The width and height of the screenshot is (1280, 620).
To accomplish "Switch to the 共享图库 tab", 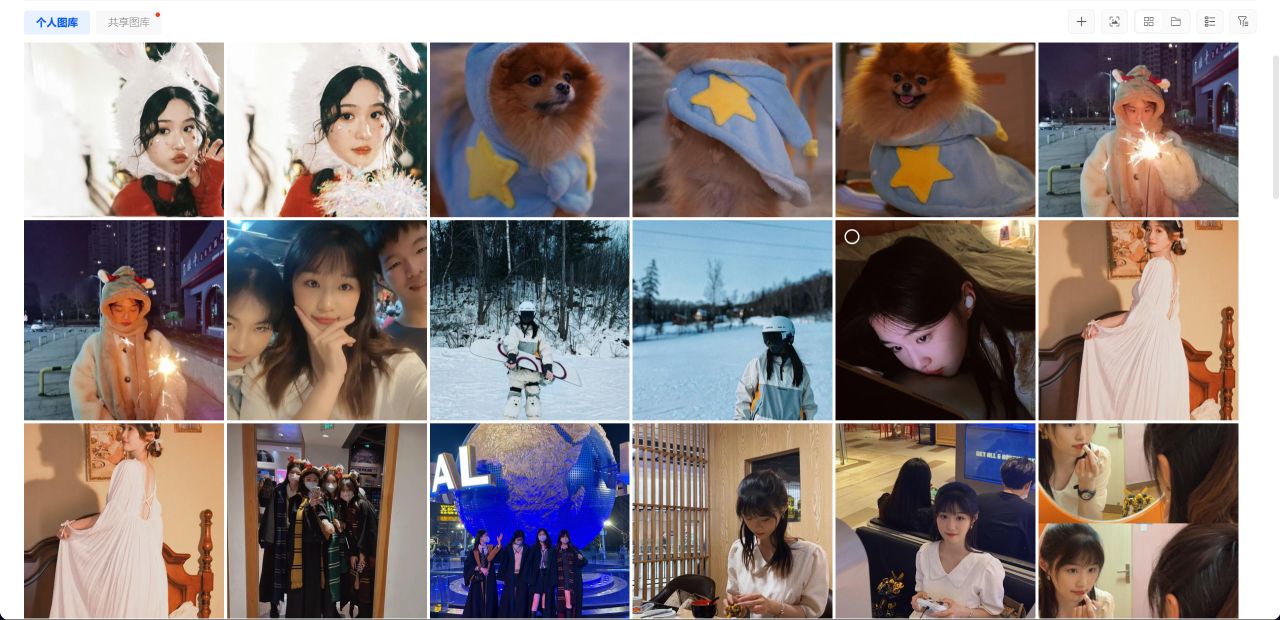I will point(129,22).
